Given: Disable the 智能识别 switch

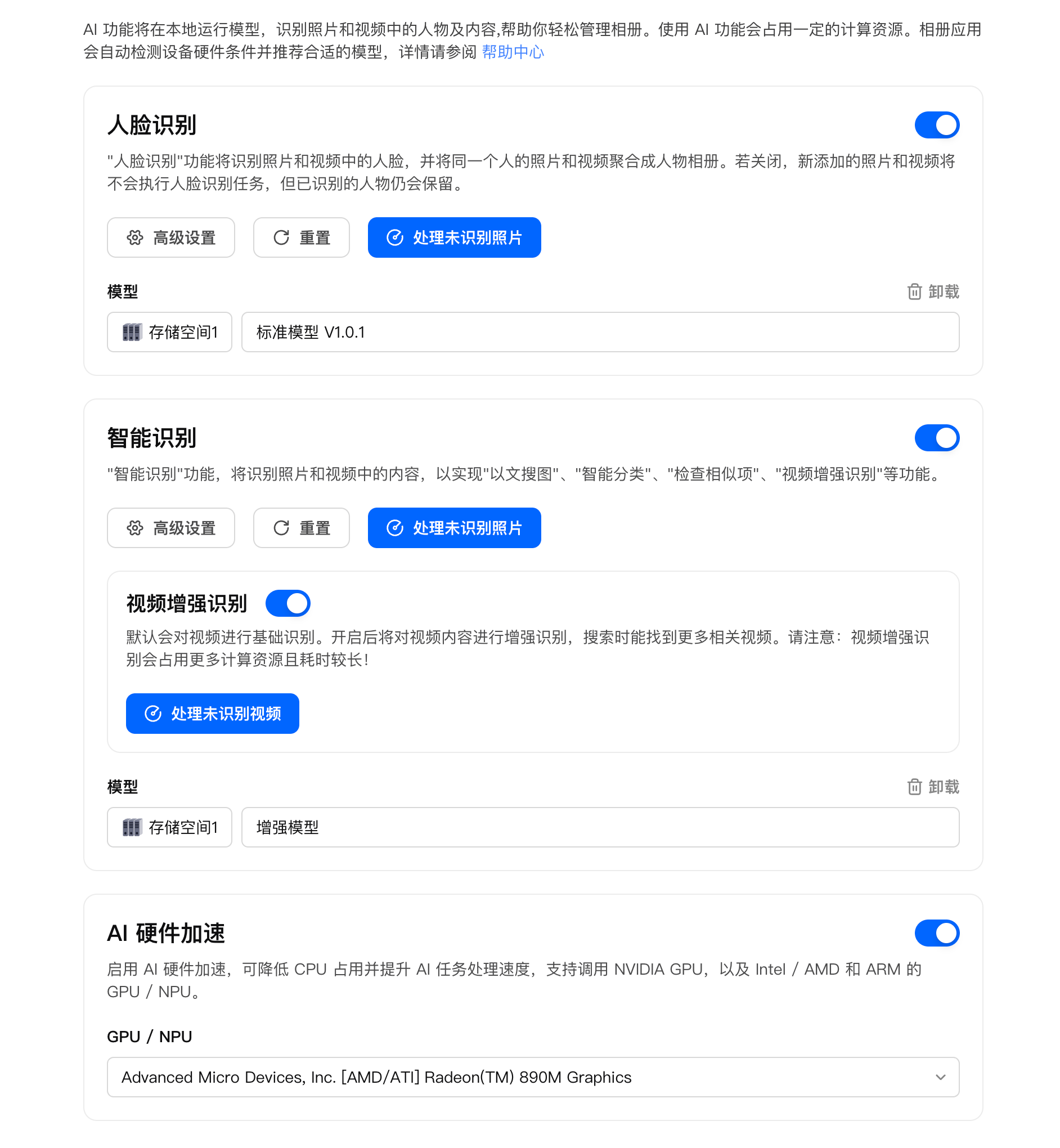Looking at the screenshot, I should click(936, 438).
